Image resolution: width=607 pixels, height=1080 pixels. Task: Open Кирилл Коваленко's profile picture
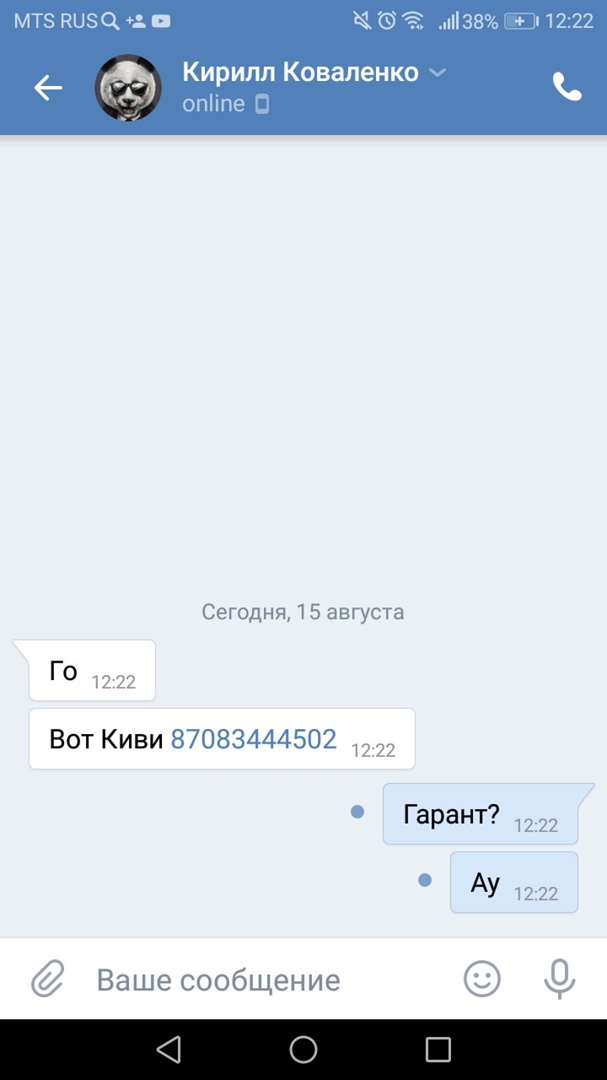coord(128,88)
